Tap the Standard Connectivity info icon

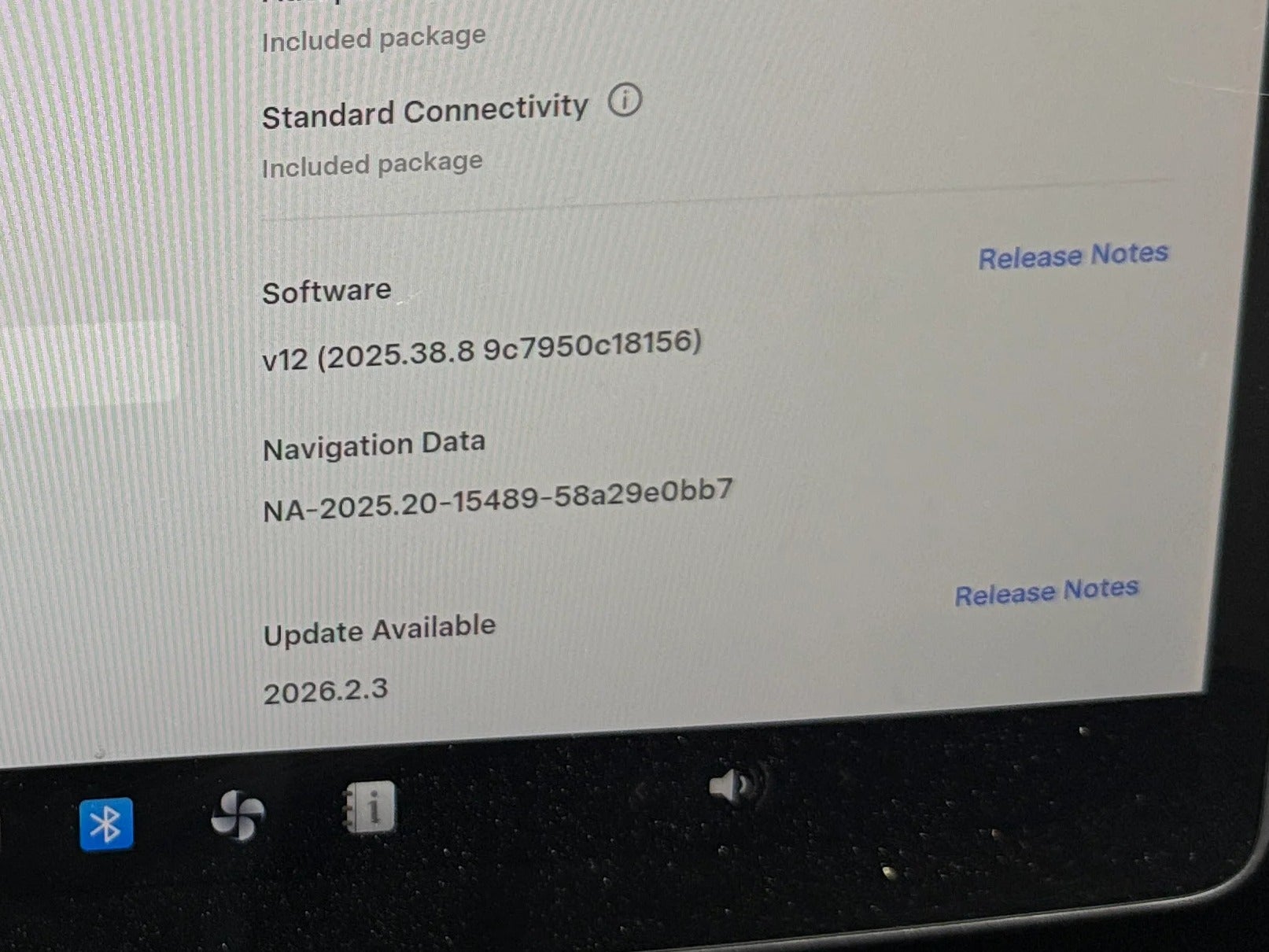[x=625, y=101]
